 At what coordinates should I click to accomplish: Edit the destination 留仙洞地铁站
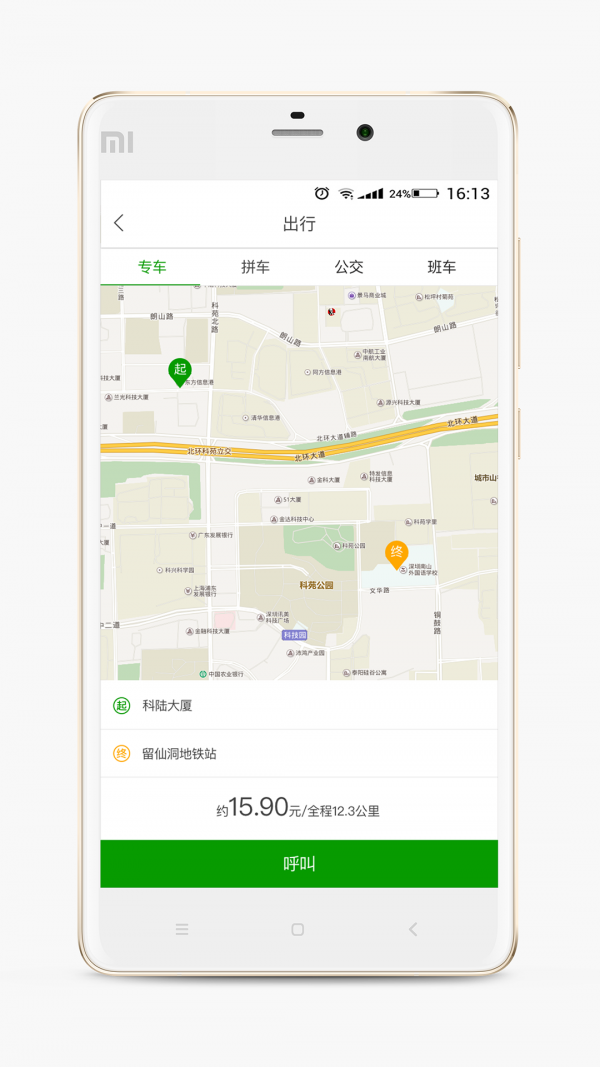coord(298,753)
